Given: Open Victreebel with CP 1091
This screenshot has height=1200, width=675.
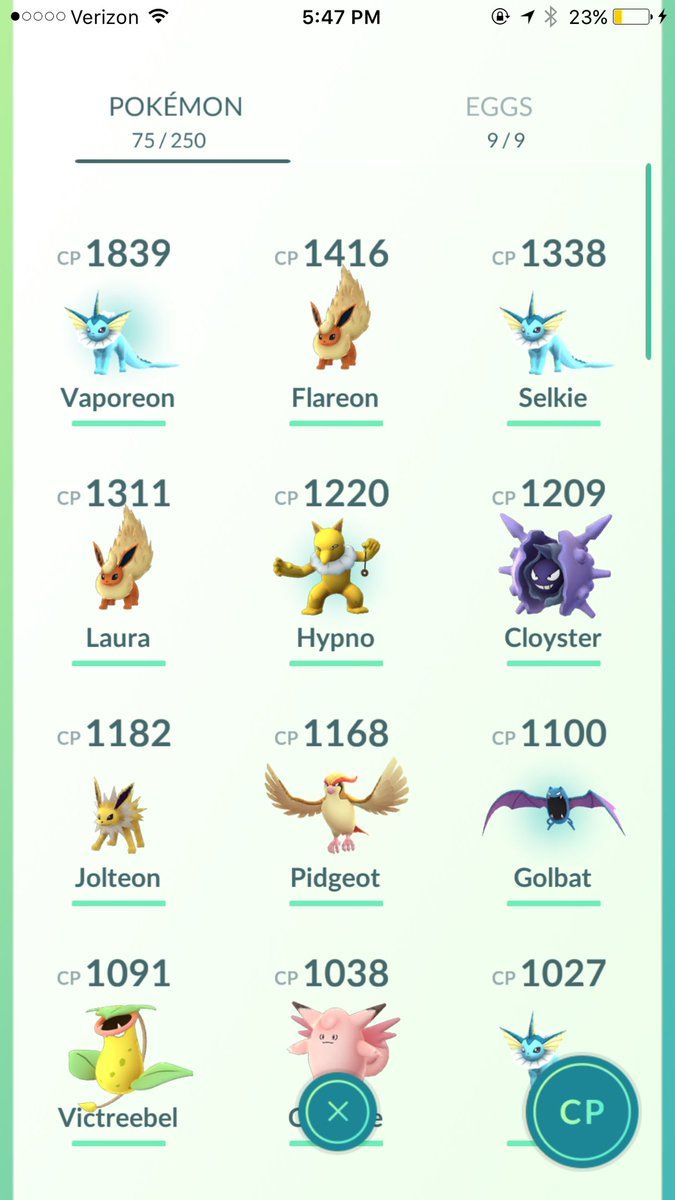Looking at the screenshot, I should pyautogui.click(x=118, y=1052).
